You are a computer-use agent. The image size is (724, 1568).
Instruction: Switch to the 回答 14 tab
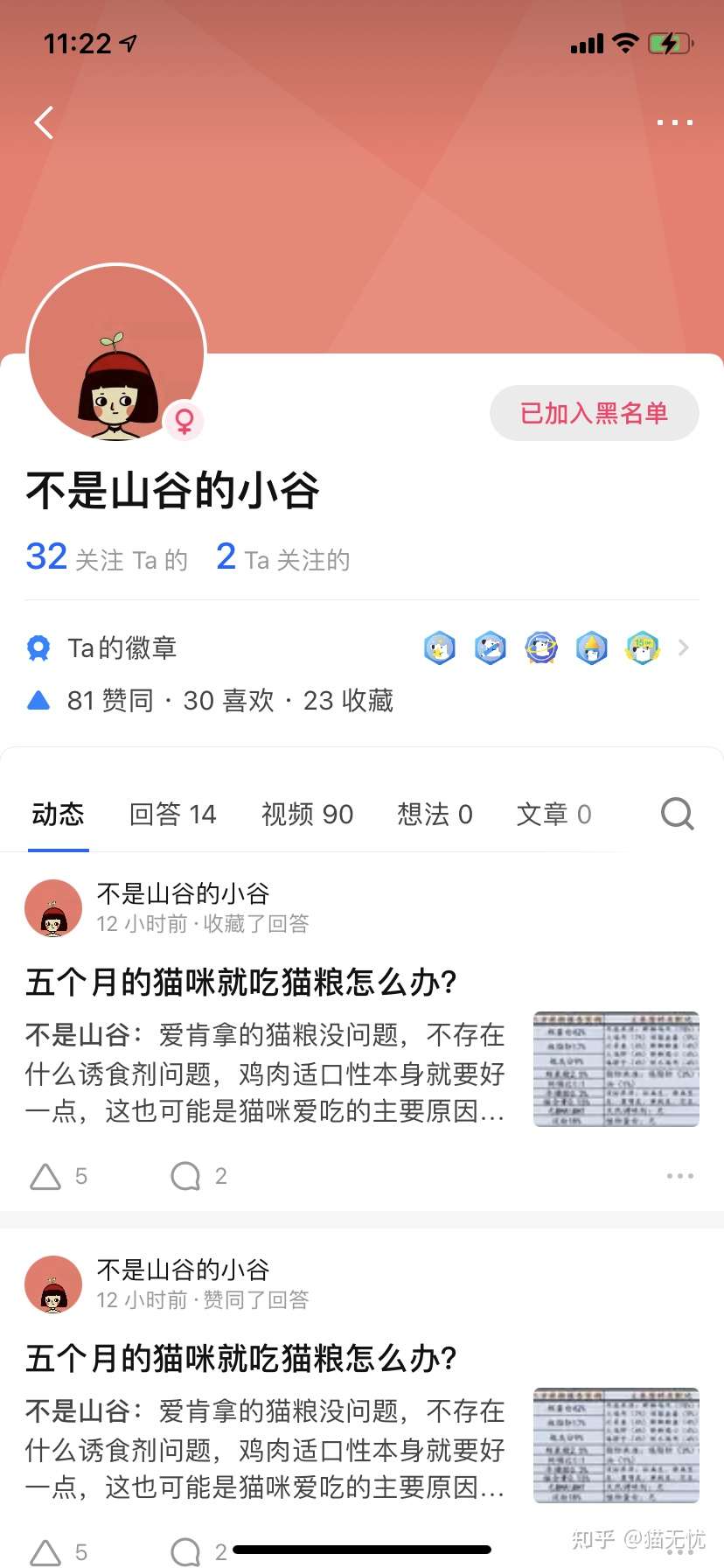click(x=172, y=814)
